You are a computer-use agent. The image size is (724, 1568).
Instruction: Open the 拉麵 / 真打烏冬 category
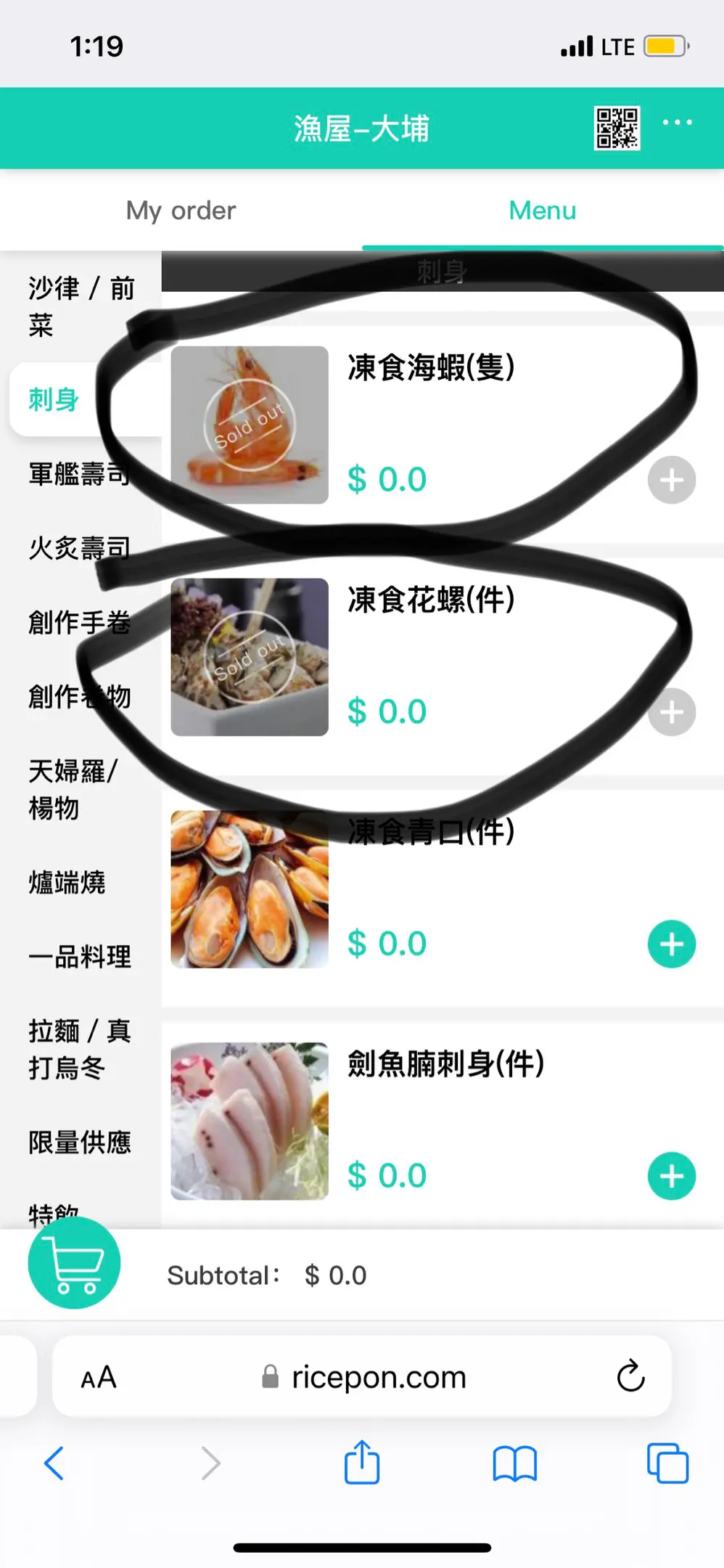(x=80, y=1049)
